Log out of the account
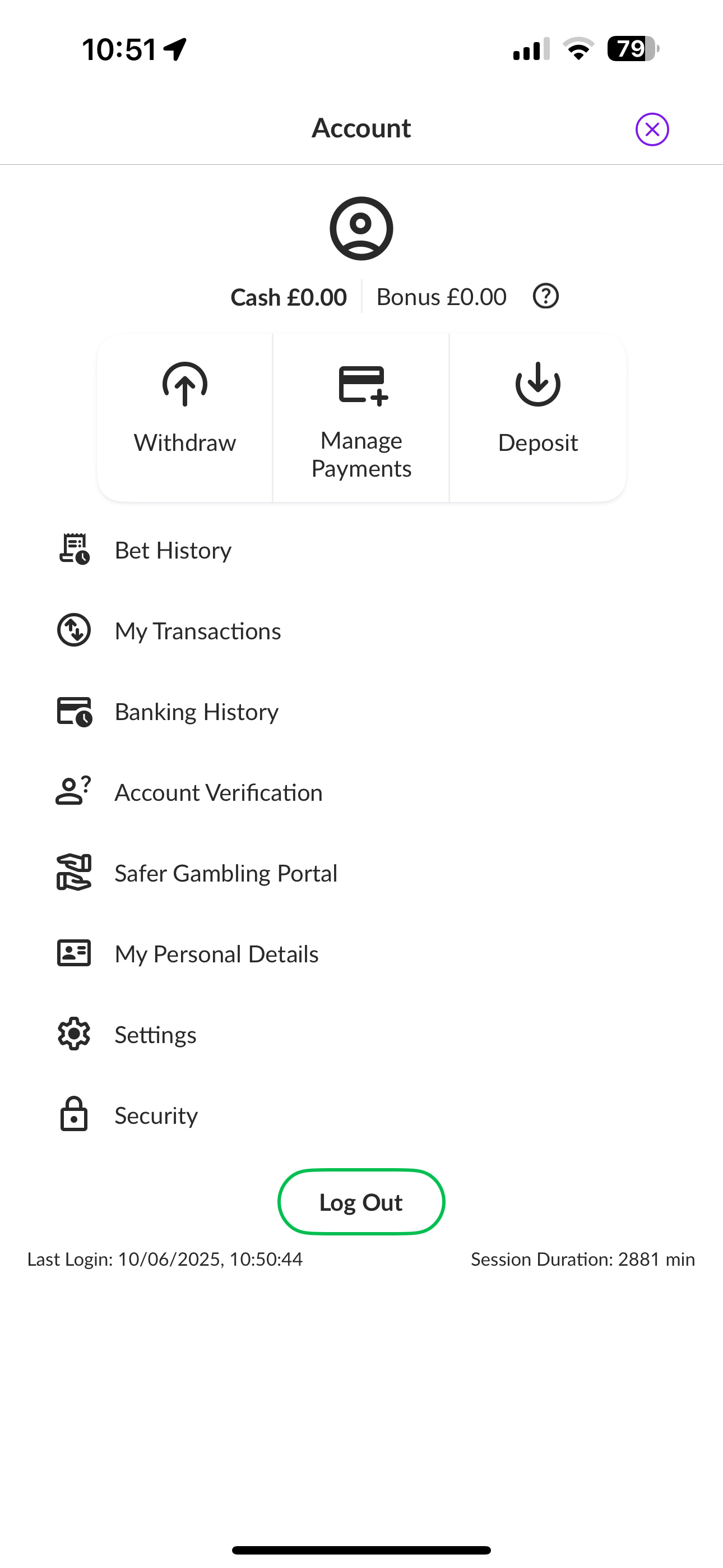Image resolution: width=723 pixels, height=1568 pixels. (361, 1202)
